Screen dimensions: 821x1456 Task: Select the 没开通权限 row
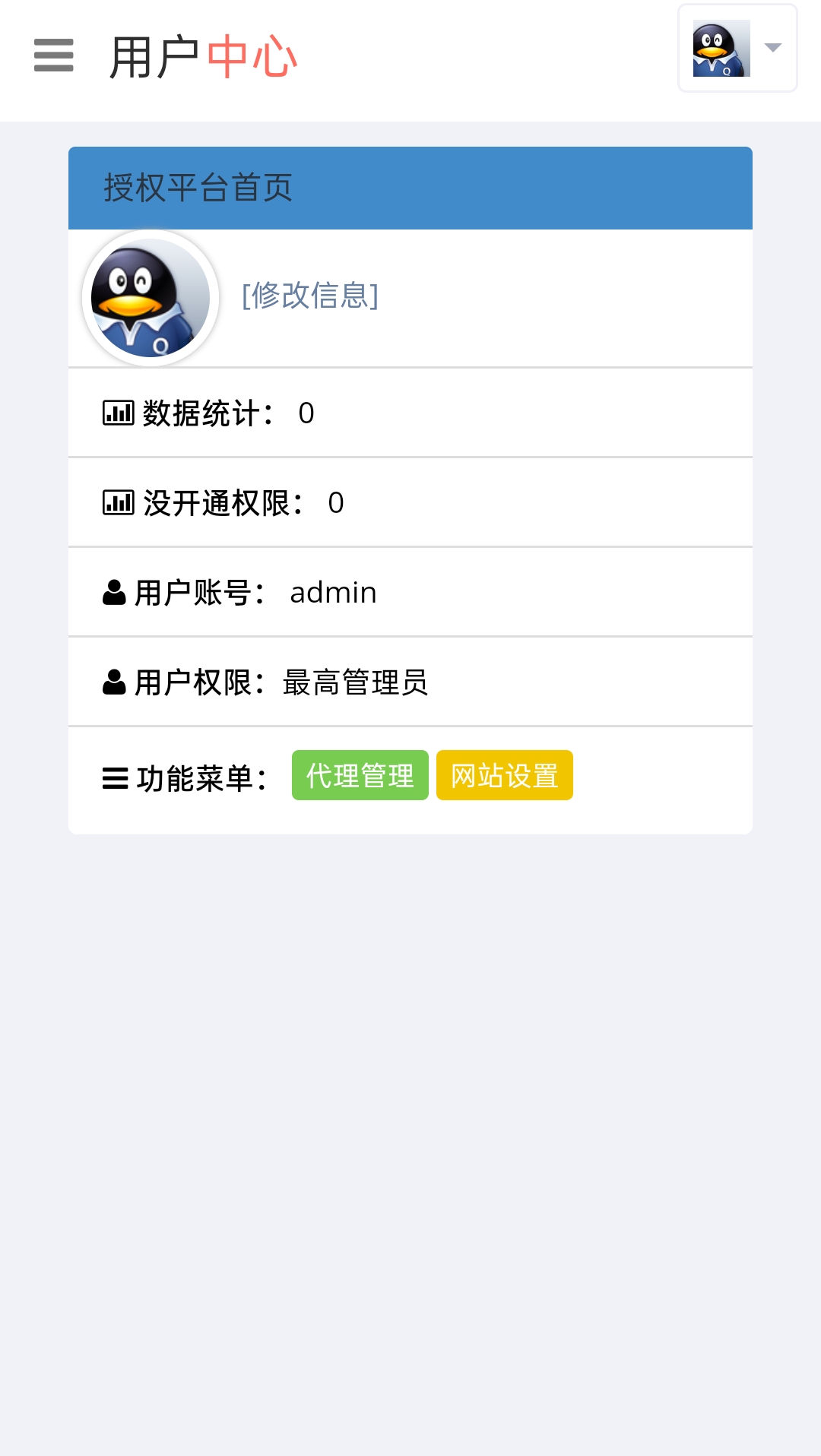click(x=410, y=501)
